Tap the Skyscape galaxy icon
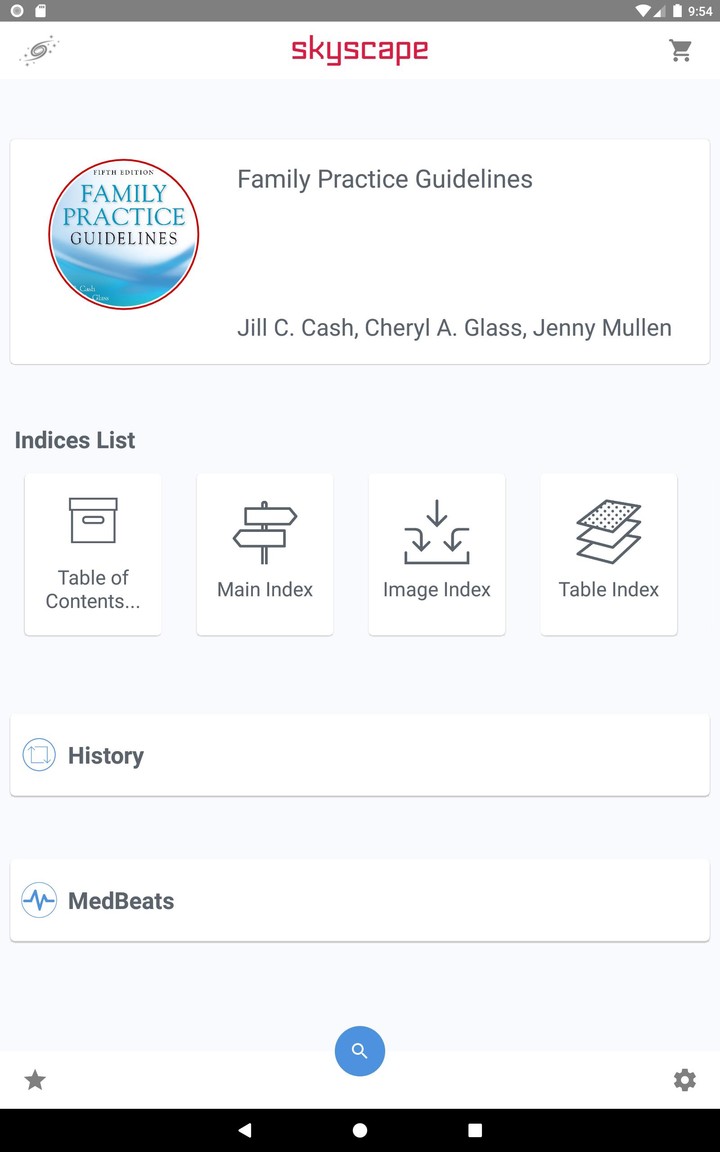The width and height of the screenshot is (720, 1152). [x=39, y=50]
